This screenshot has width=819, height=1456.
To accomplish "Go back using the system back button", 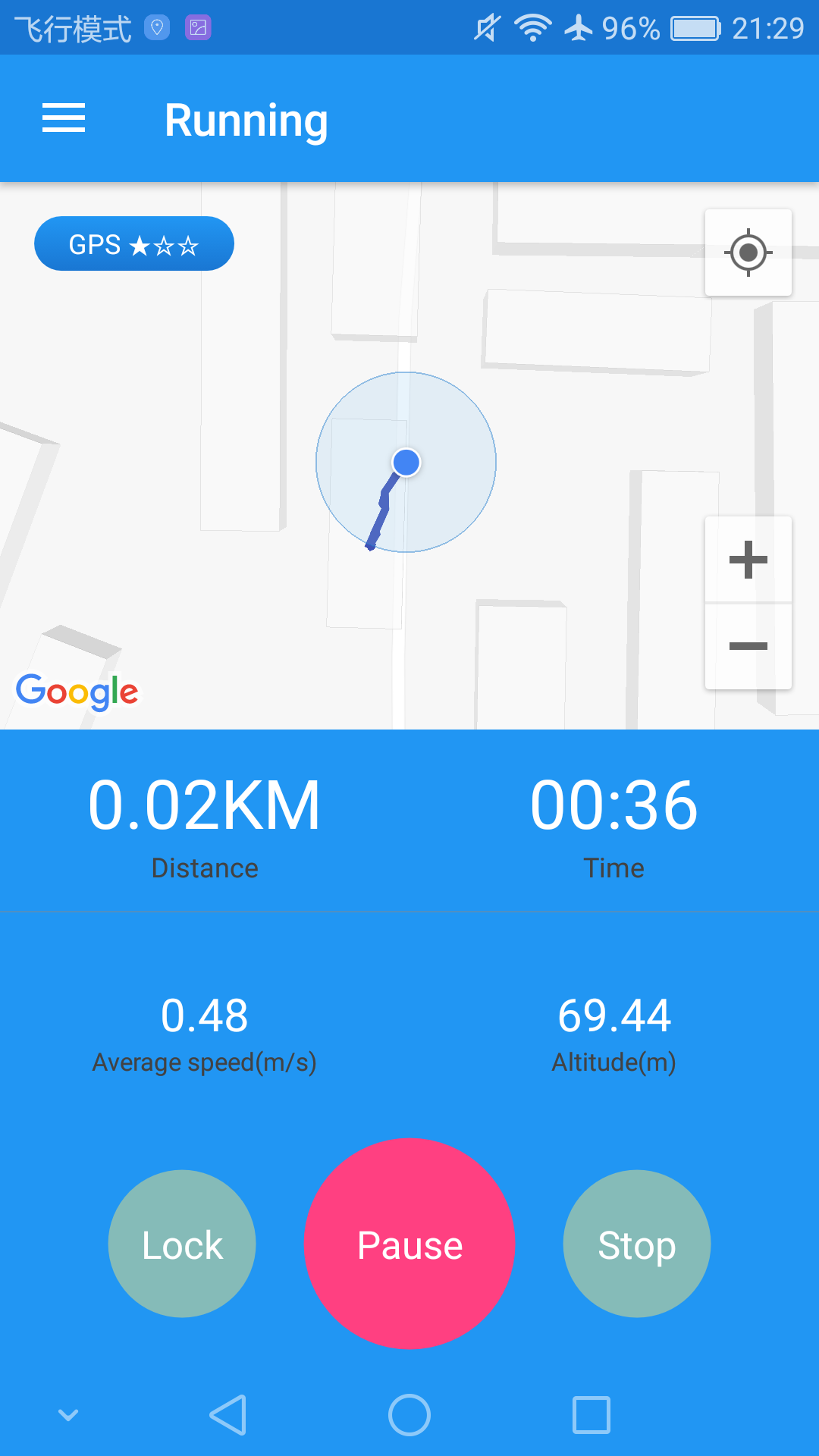I will (228, 1415).
